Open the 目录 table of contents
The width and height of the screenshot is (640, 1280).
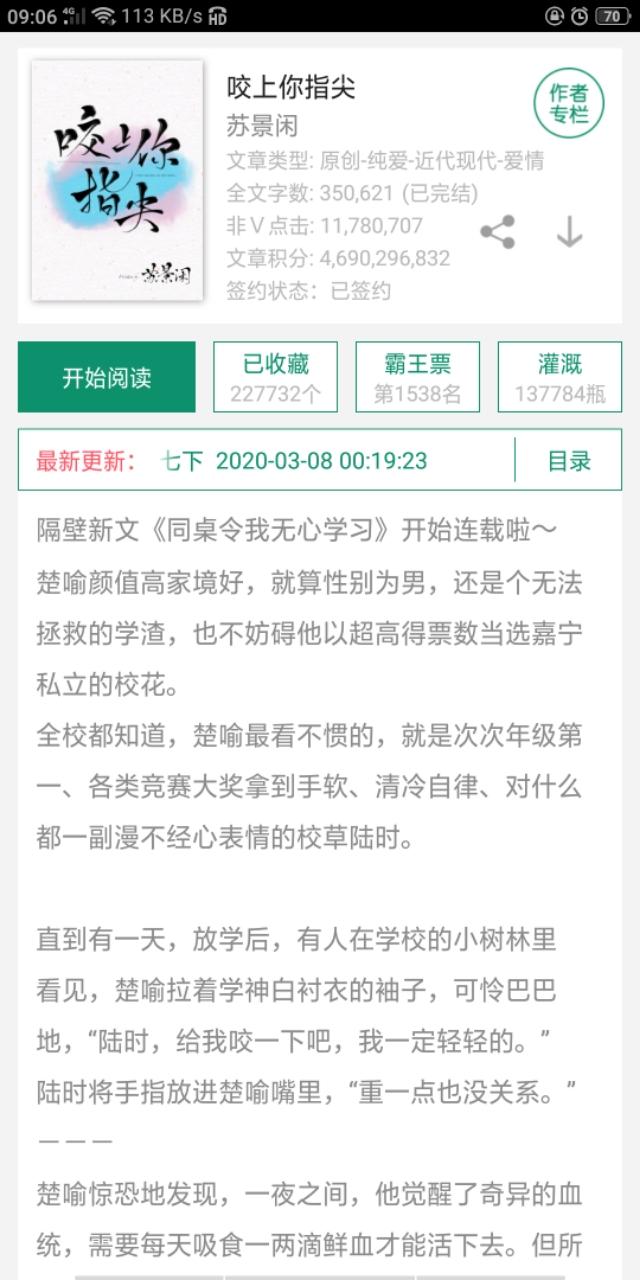[x=569, y=460]
